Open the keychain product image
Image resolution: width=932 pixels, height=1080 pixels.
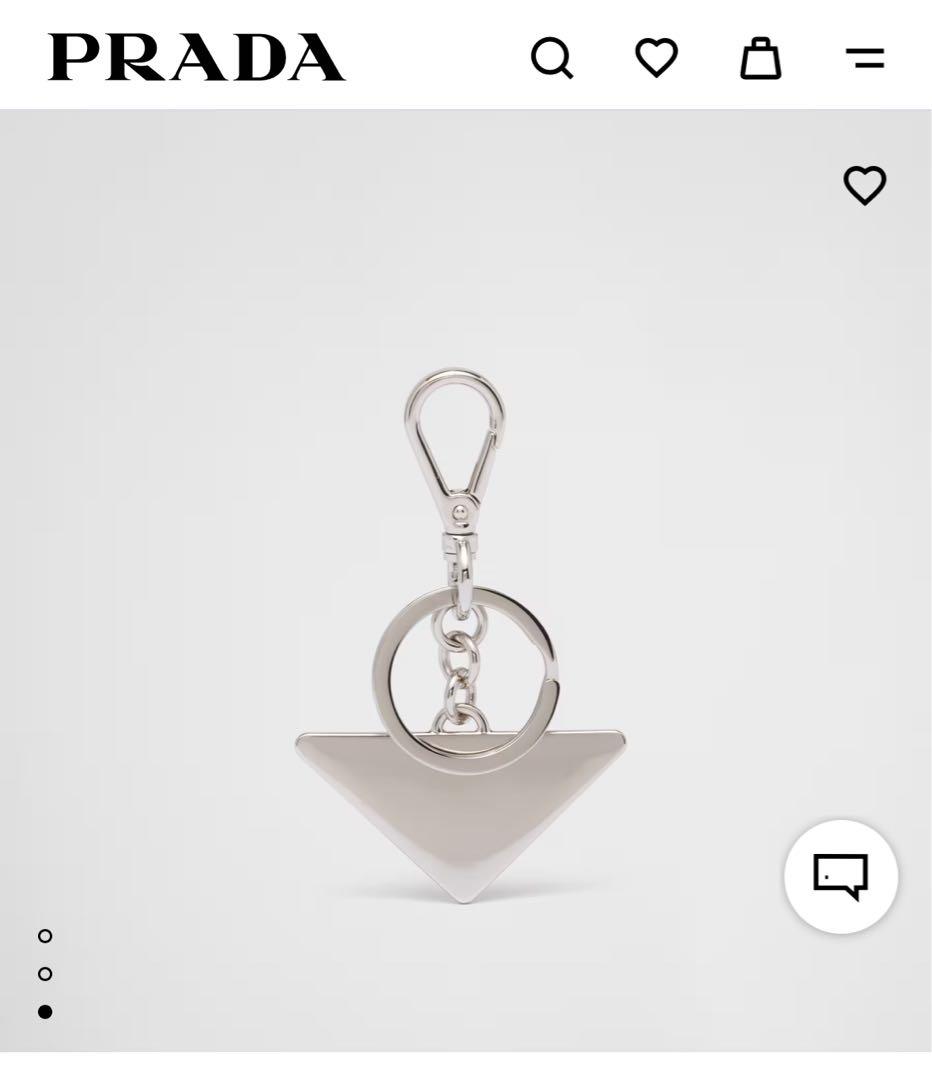(460, 640)
